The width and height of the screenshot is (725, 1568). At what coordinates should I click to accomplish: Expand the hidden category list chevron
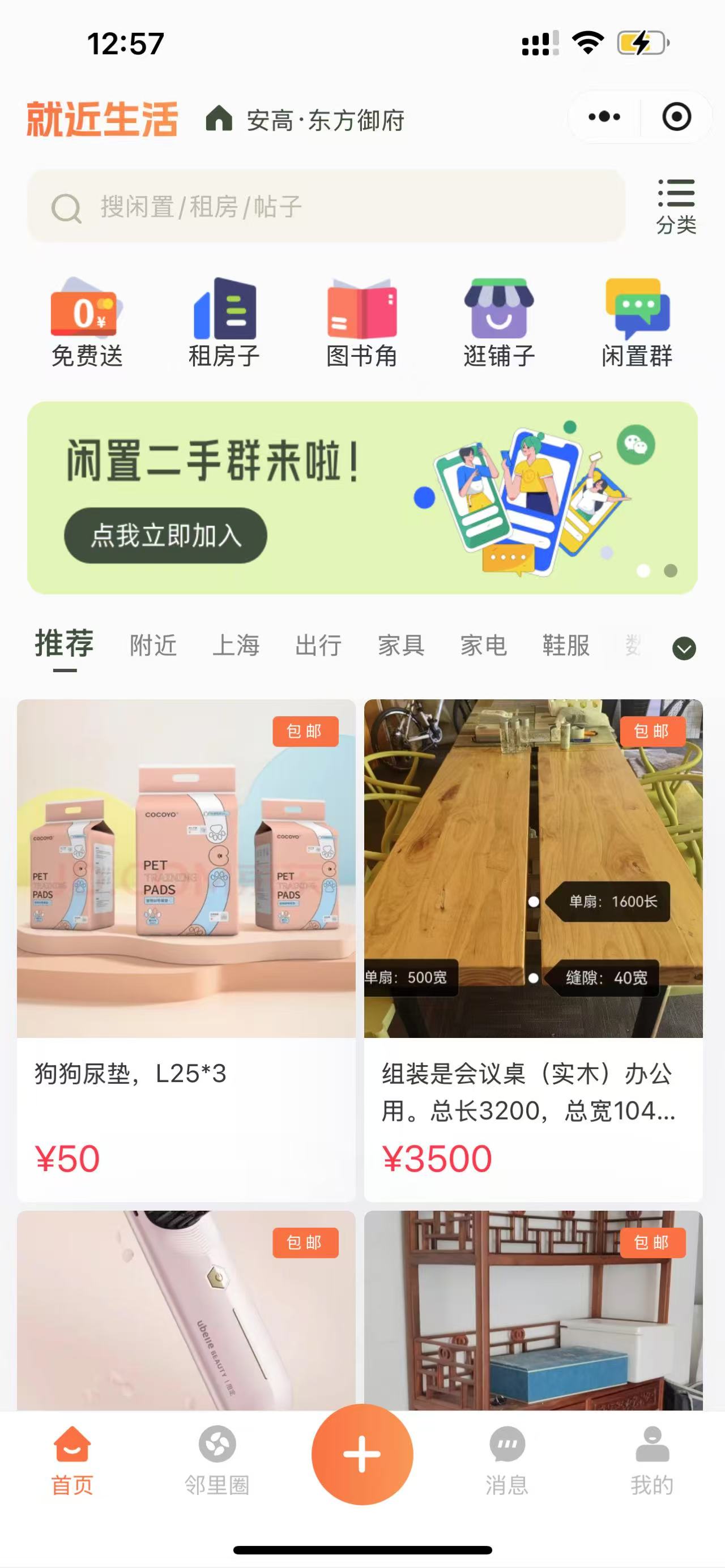point(684,648)
